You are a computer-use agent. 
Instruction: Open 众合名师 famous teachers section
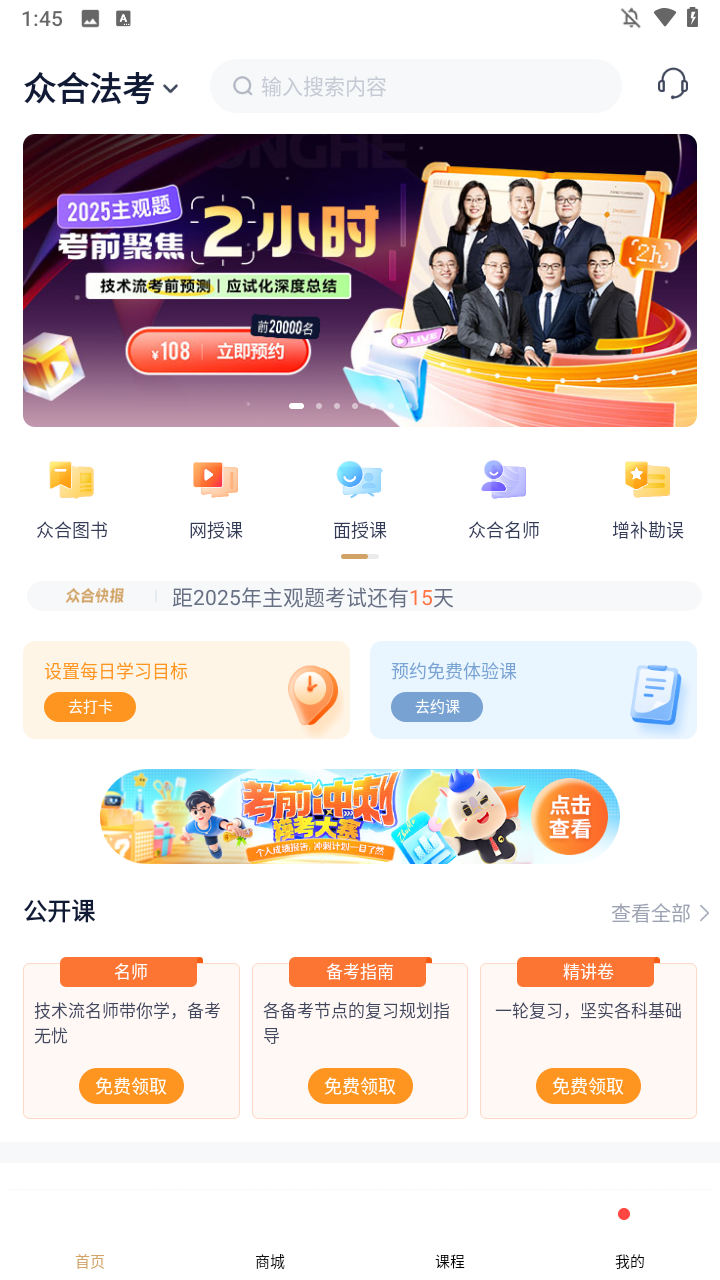tap(503, 495)
